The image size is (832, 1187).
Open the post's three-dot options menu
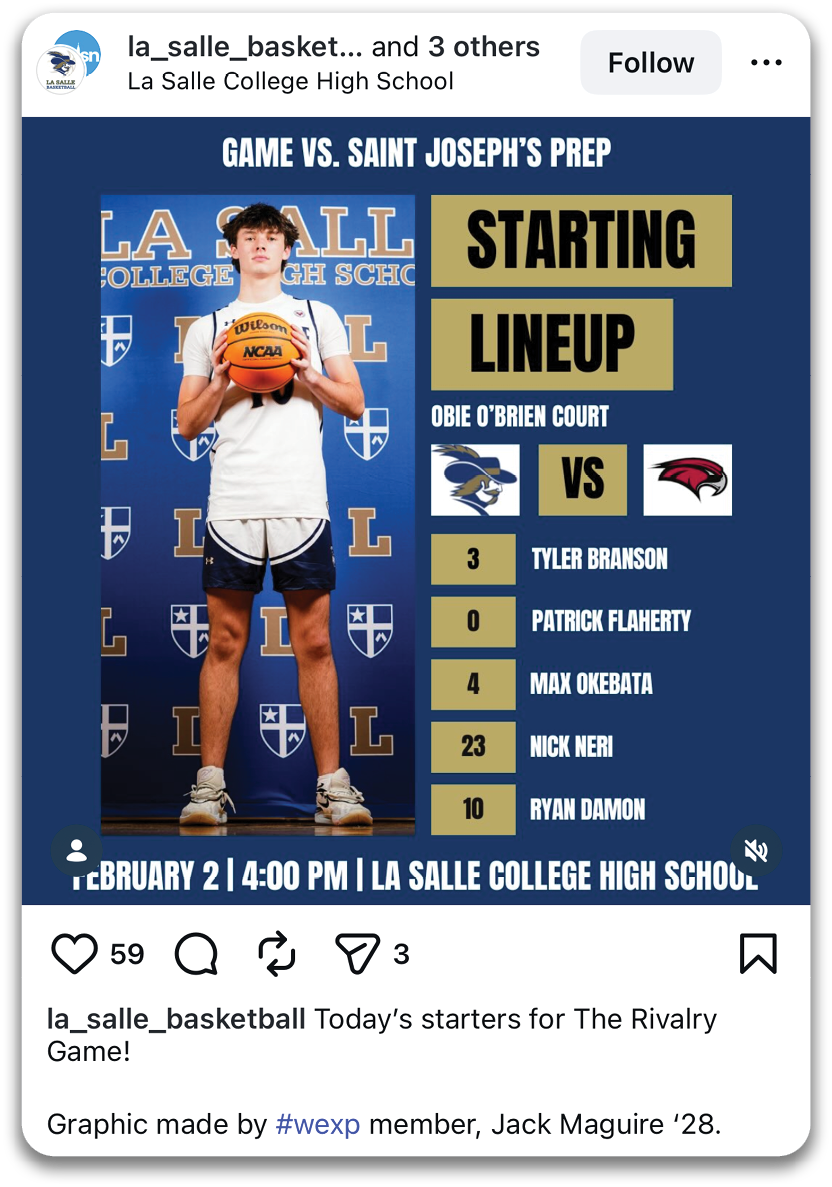click(x=766, y=63)
